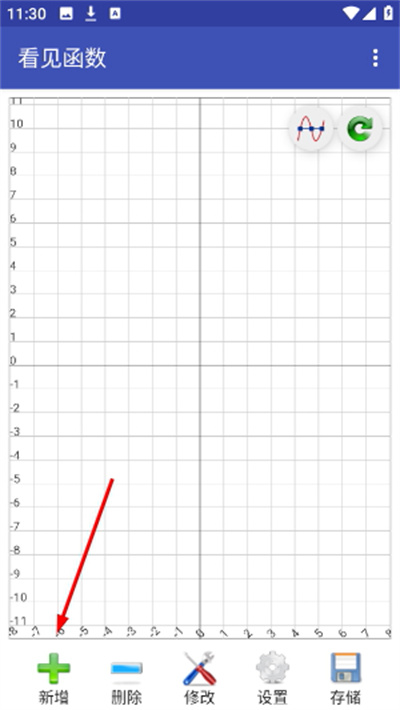Tap the green refresh arrow button
This screenshot has width=400, height=710.
pyautogui.click(x=360, y=129)
